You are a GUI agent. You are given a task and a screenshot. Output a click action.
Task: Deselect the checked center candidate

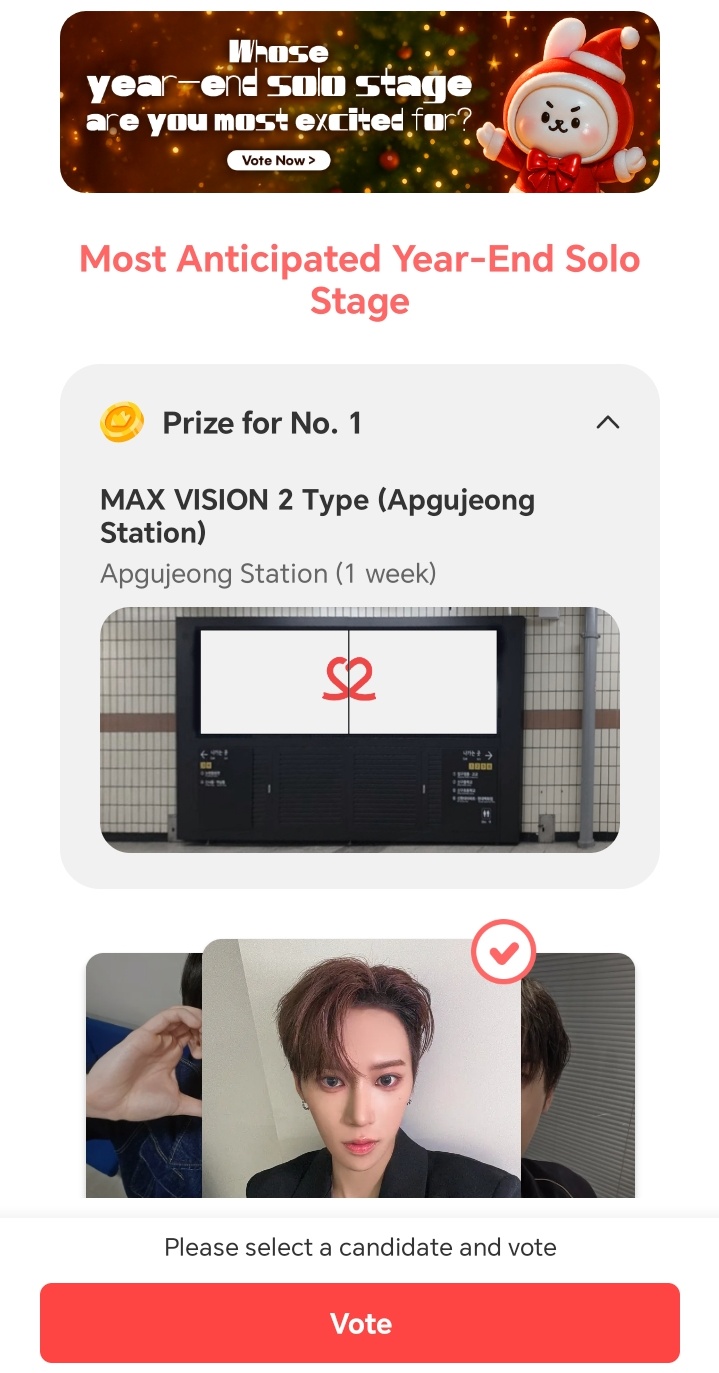tap(504, 953)
